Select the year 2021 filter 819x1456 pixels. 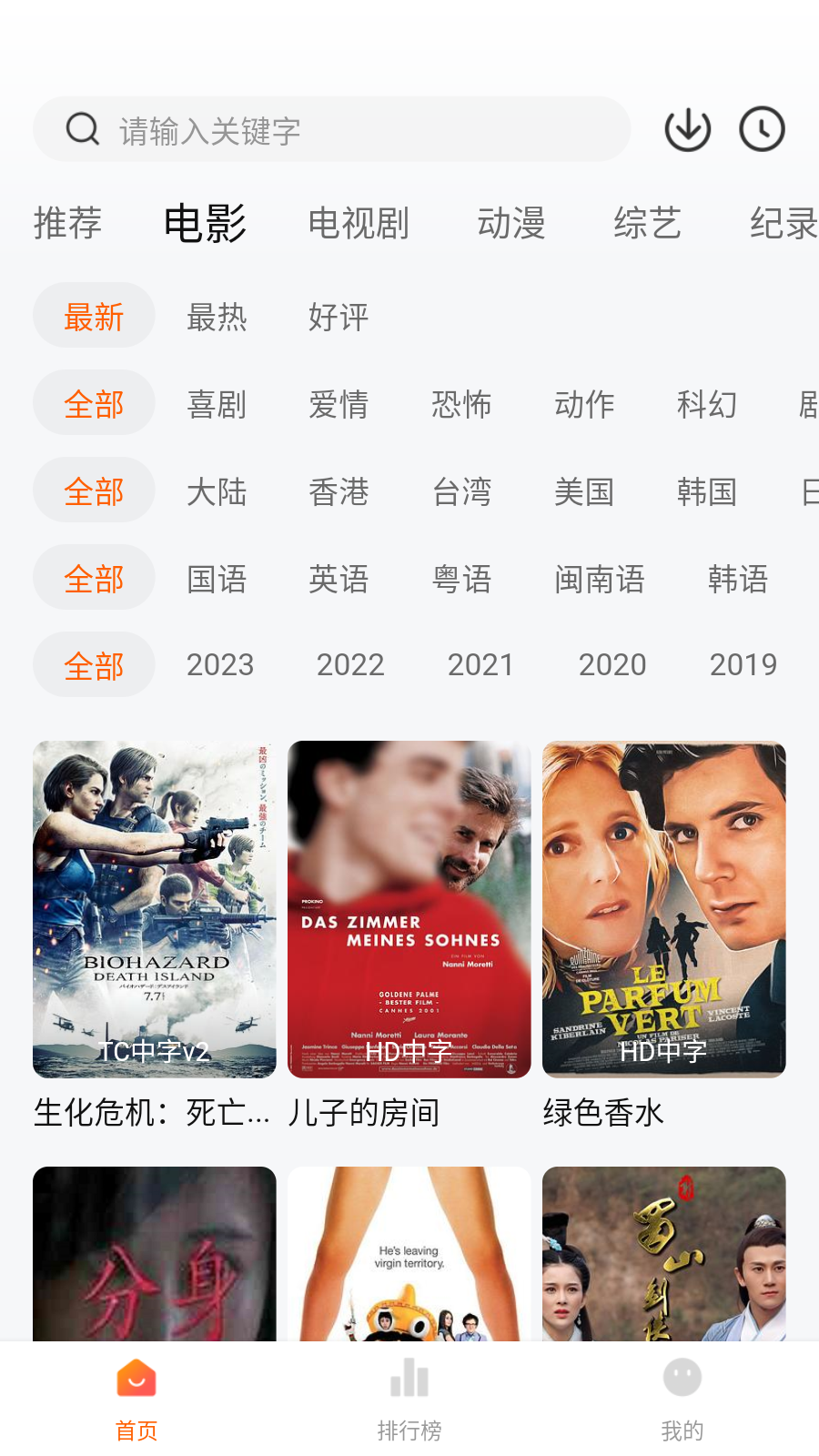(x=480, y=664)
